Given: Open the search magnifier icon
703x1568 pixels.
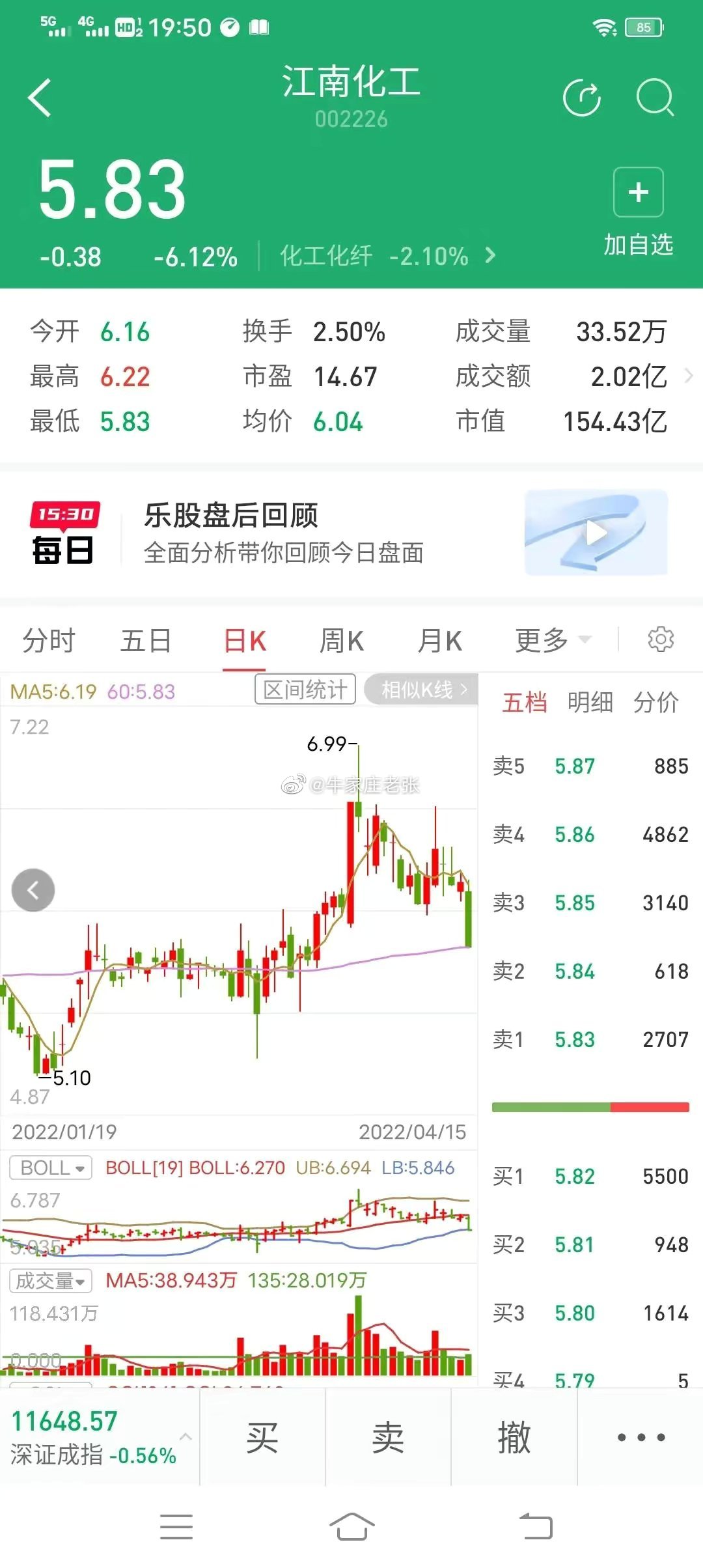Looking at the screenshot, I should pyautogui.click(x=655, y=98).
